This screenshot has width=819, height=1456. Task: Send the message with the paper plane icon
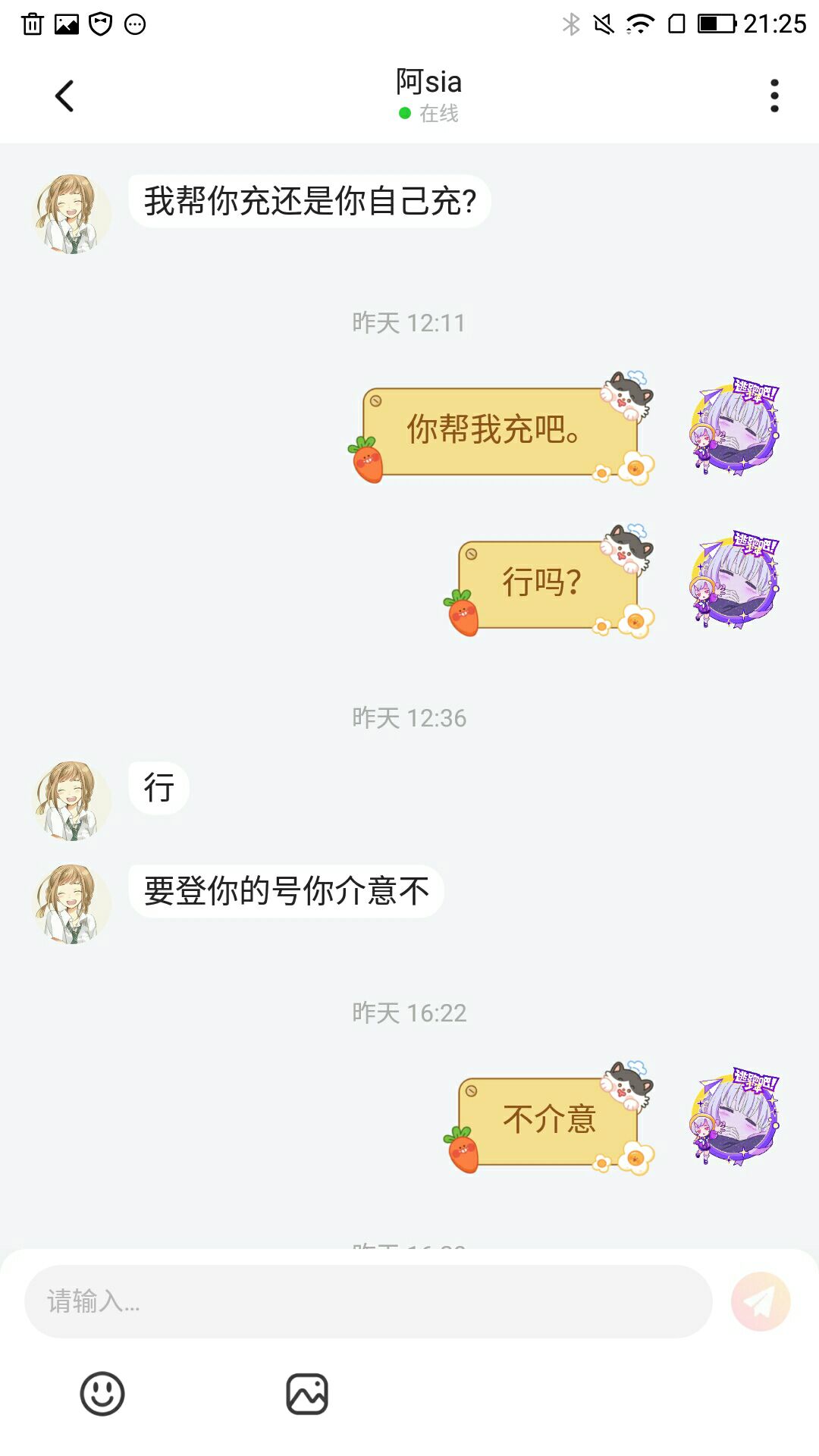click(x=761, y=1301)
